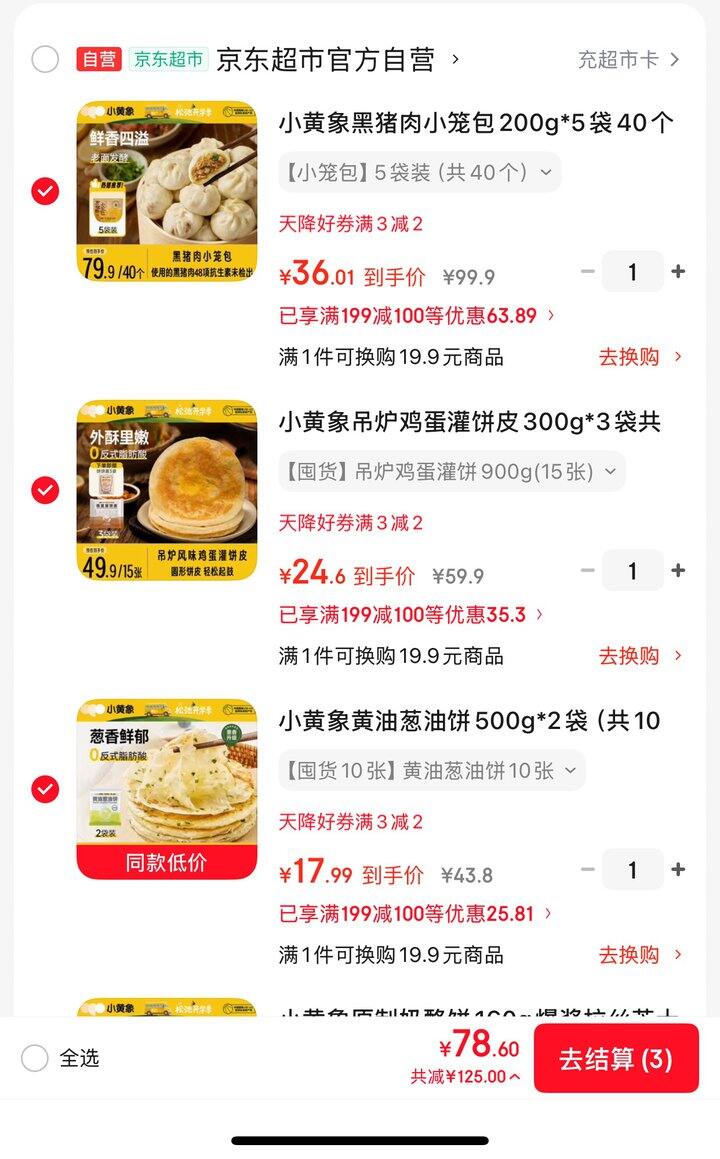Screen dimensions: 720x1159
Task: Increase quantity of 黑猪肉小笼包
Action: 678,271
